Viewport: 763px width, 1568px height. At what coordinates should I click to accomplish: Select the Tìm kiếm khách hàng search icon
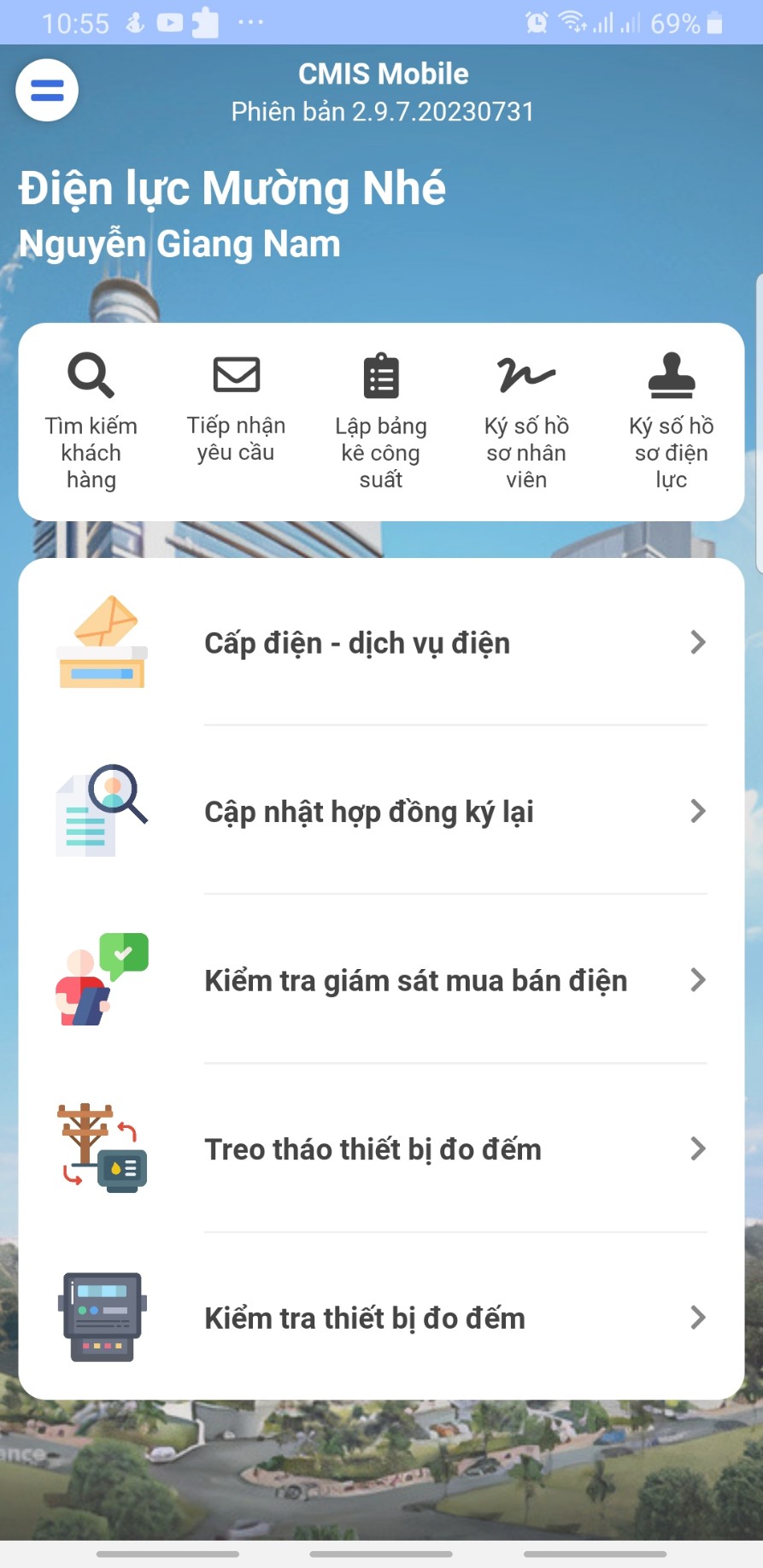tap(89, 374)
